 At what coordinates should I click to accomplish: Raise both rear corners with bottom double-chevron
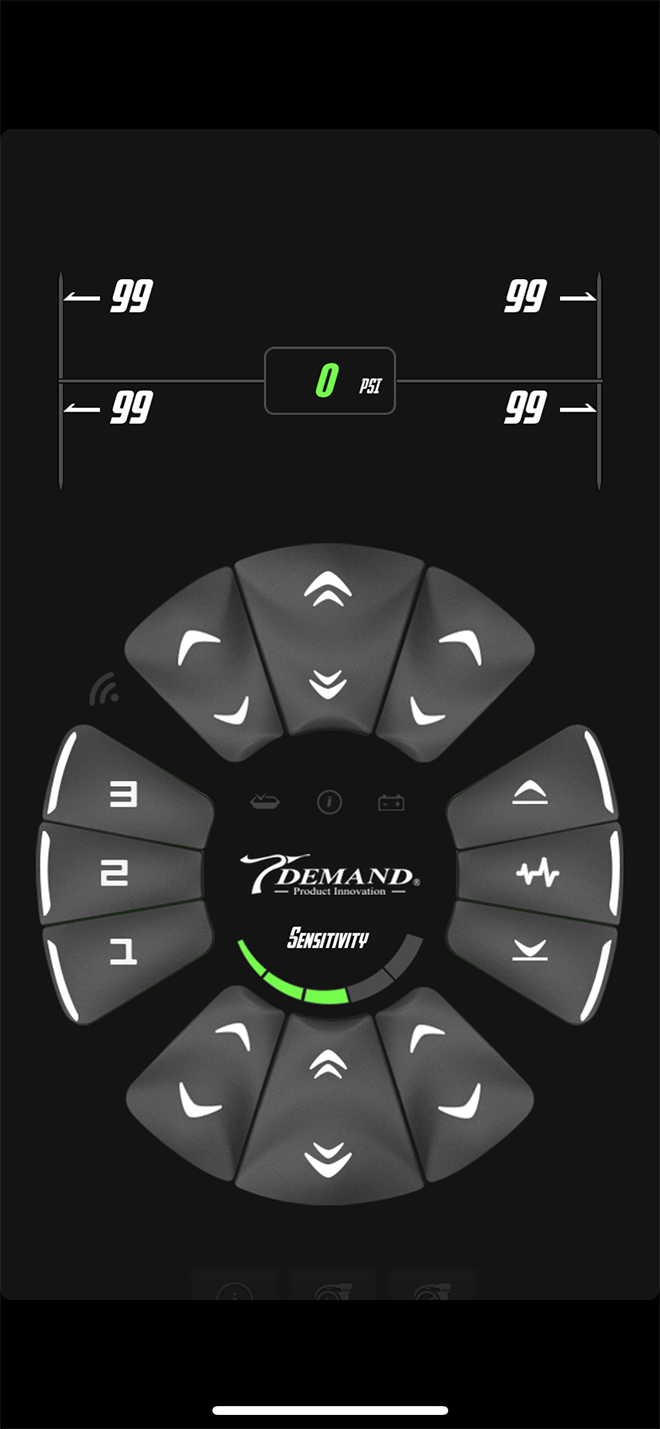click(x=328, y=1066)
